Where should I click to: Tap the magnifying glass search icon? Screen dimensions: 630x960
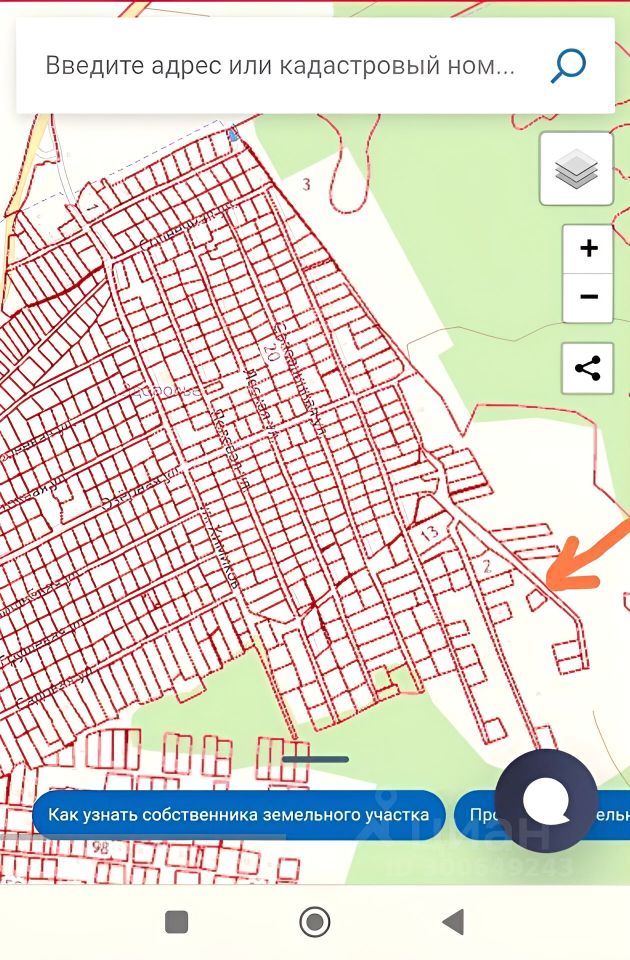tap(568, 66)
